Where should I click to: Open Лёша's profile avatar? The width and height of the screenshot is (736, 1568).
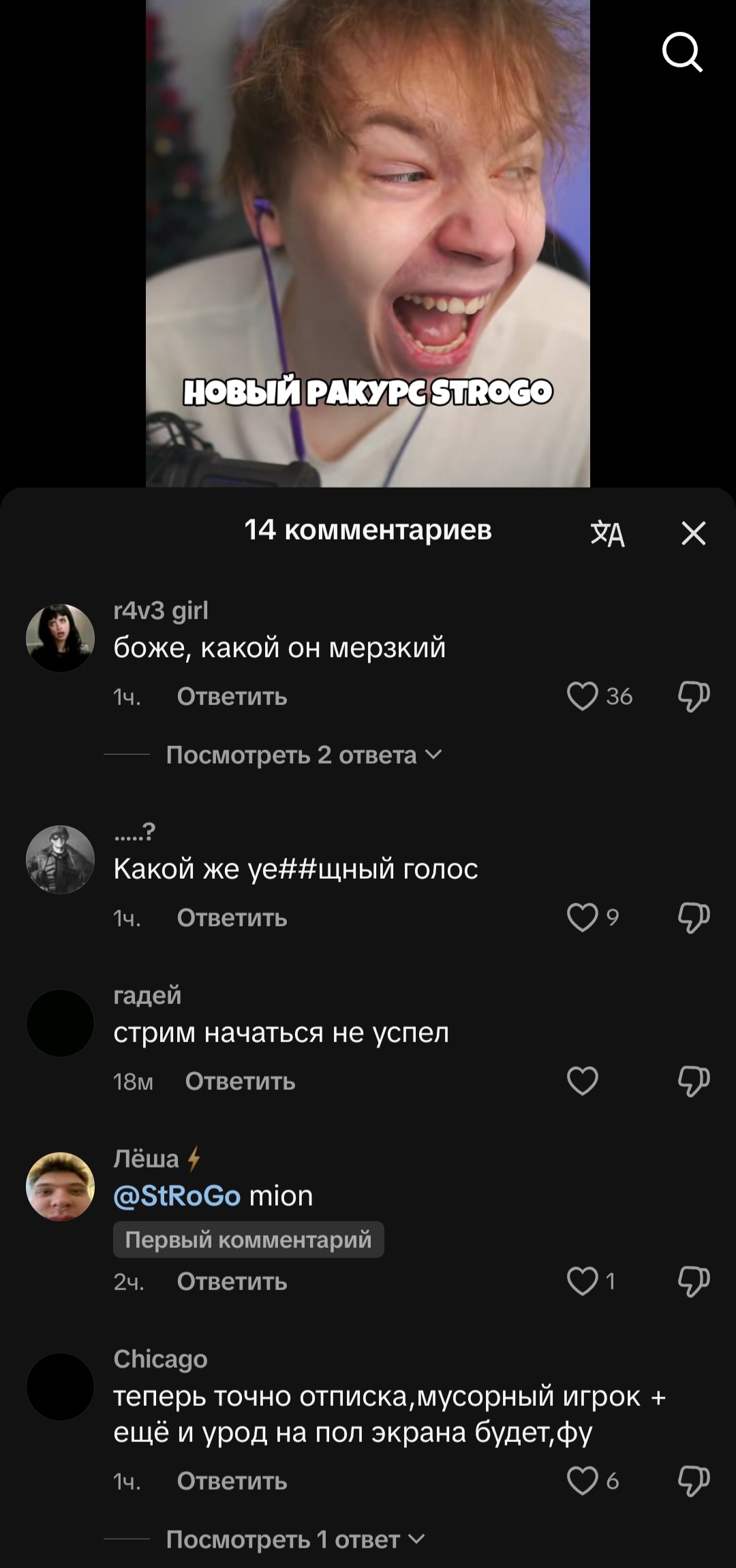[x=60, y=1187]
